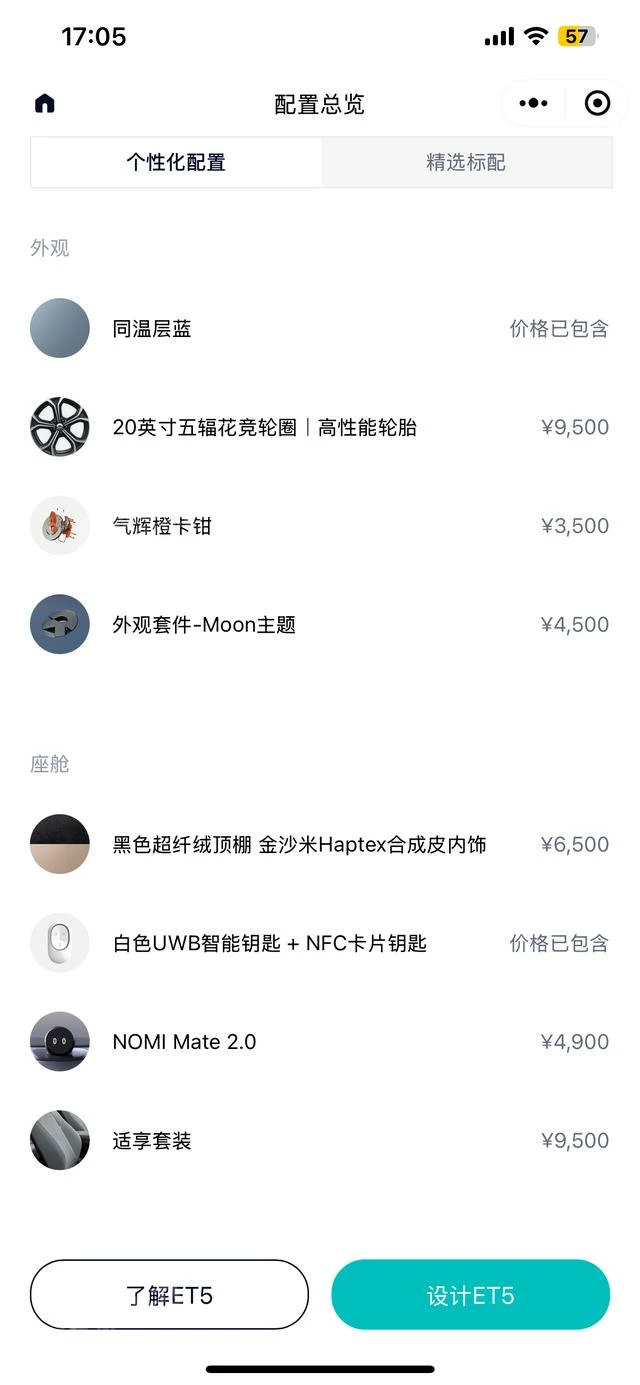The height and width of the screenshot is (1385, 640).
Task: Open the three-dot more options menu
Action: [x=534, y=103]
